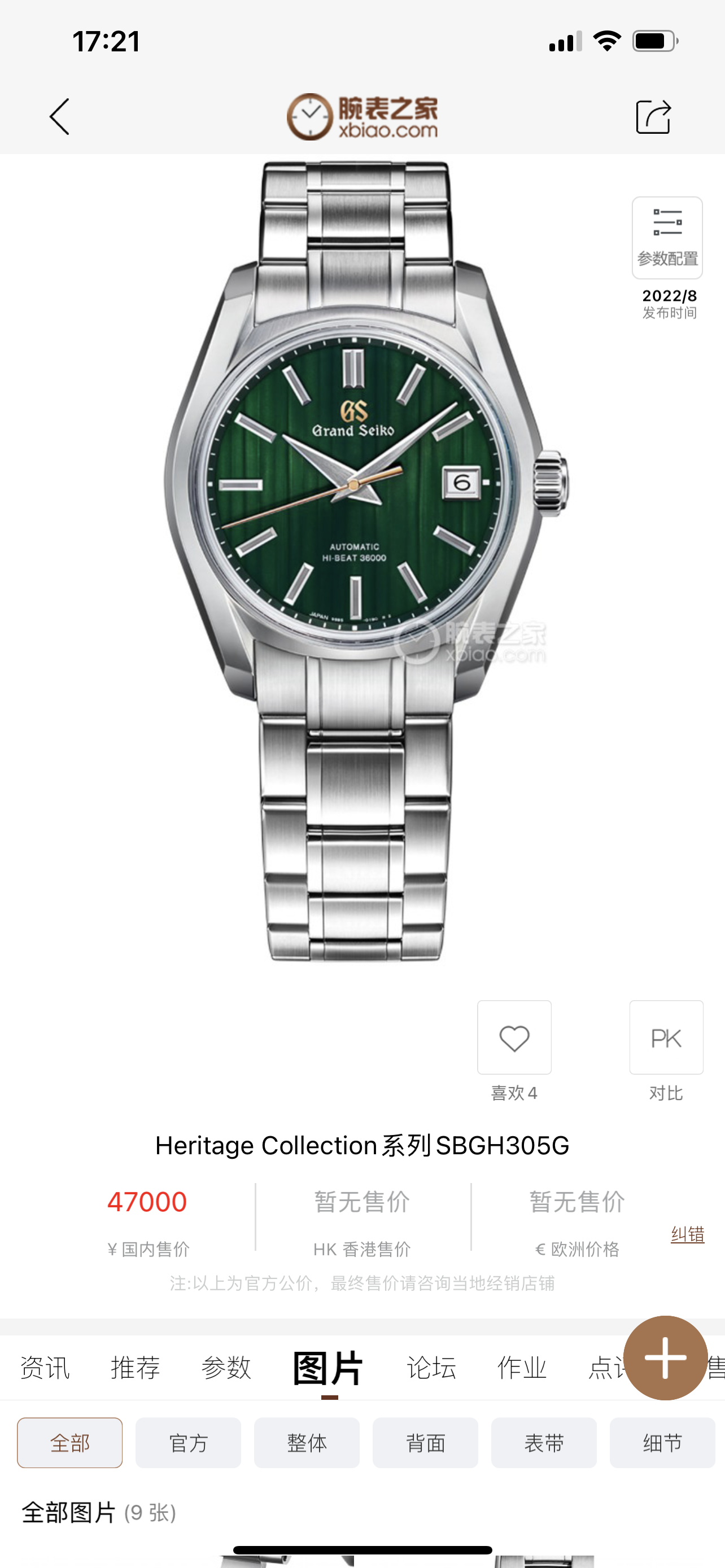
Task: Switch to the 推荐 tab
Action: click(135, 1368)
